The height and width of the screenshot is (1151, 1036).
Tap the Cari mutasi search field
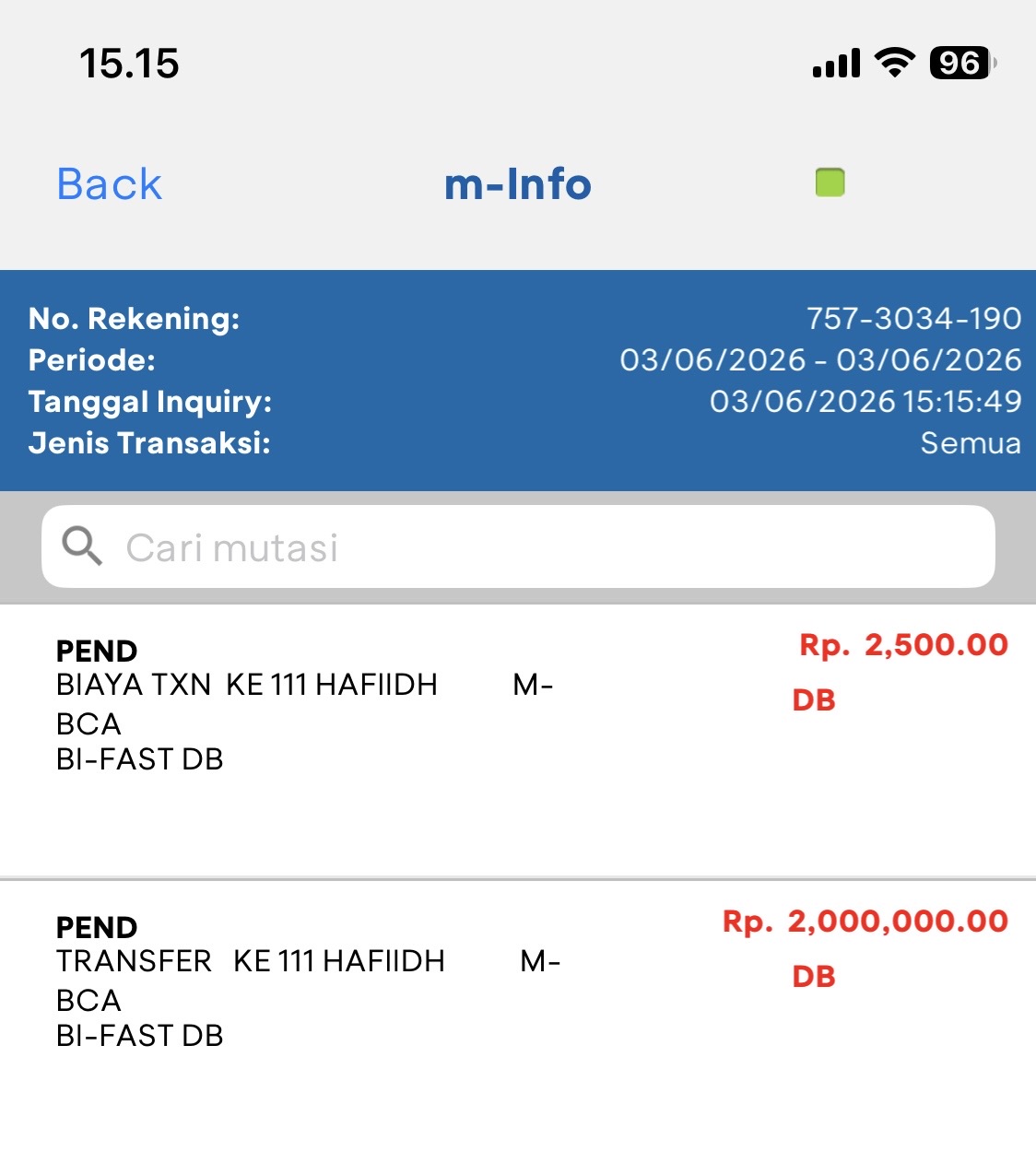coord(518,546)
